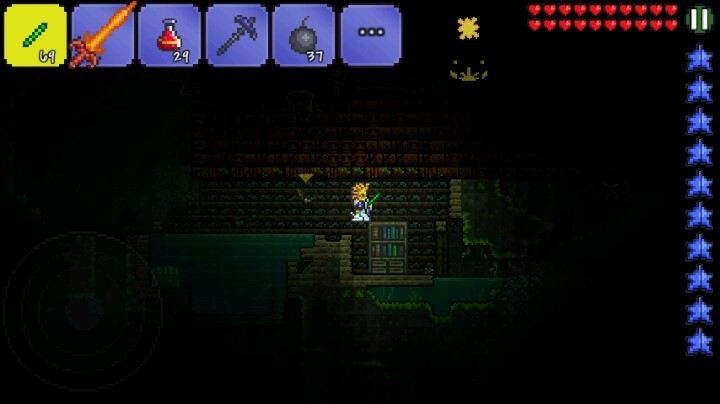Equip the fiery sword in the hotbar
720x404 pixels.
(x=103, y=35)
